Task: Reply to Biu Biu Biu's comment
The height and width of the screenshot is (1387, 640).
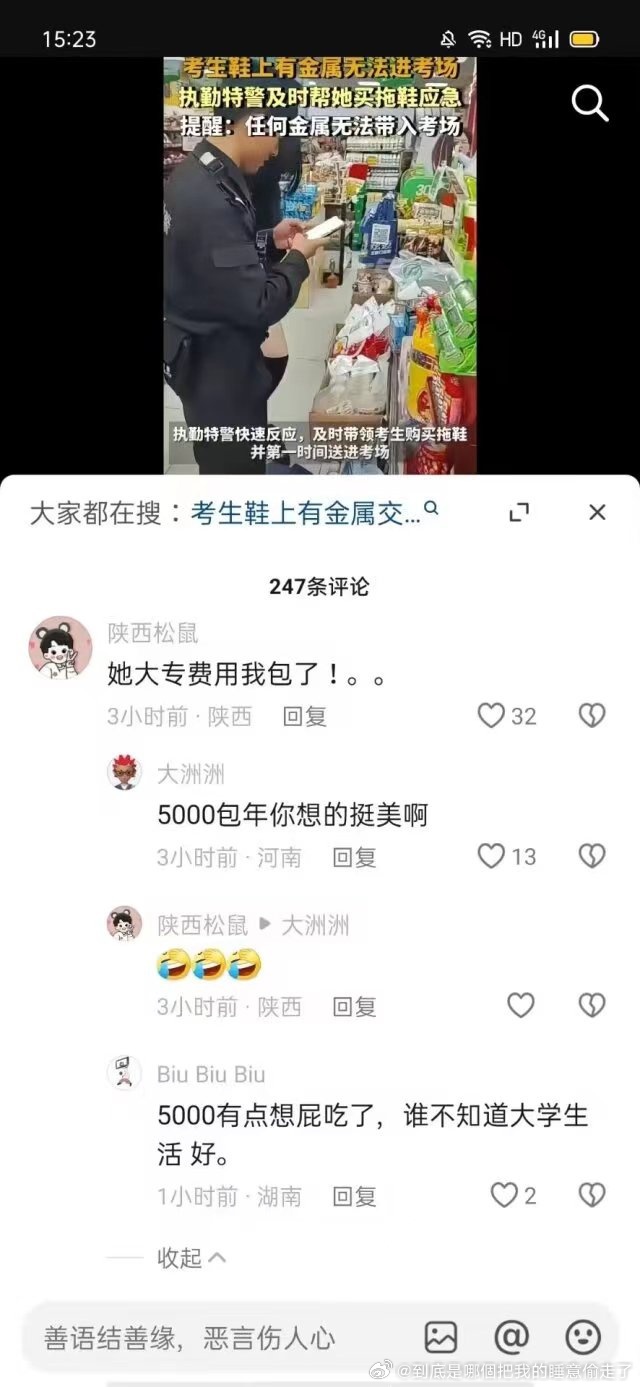Action: coord(354,1196)
